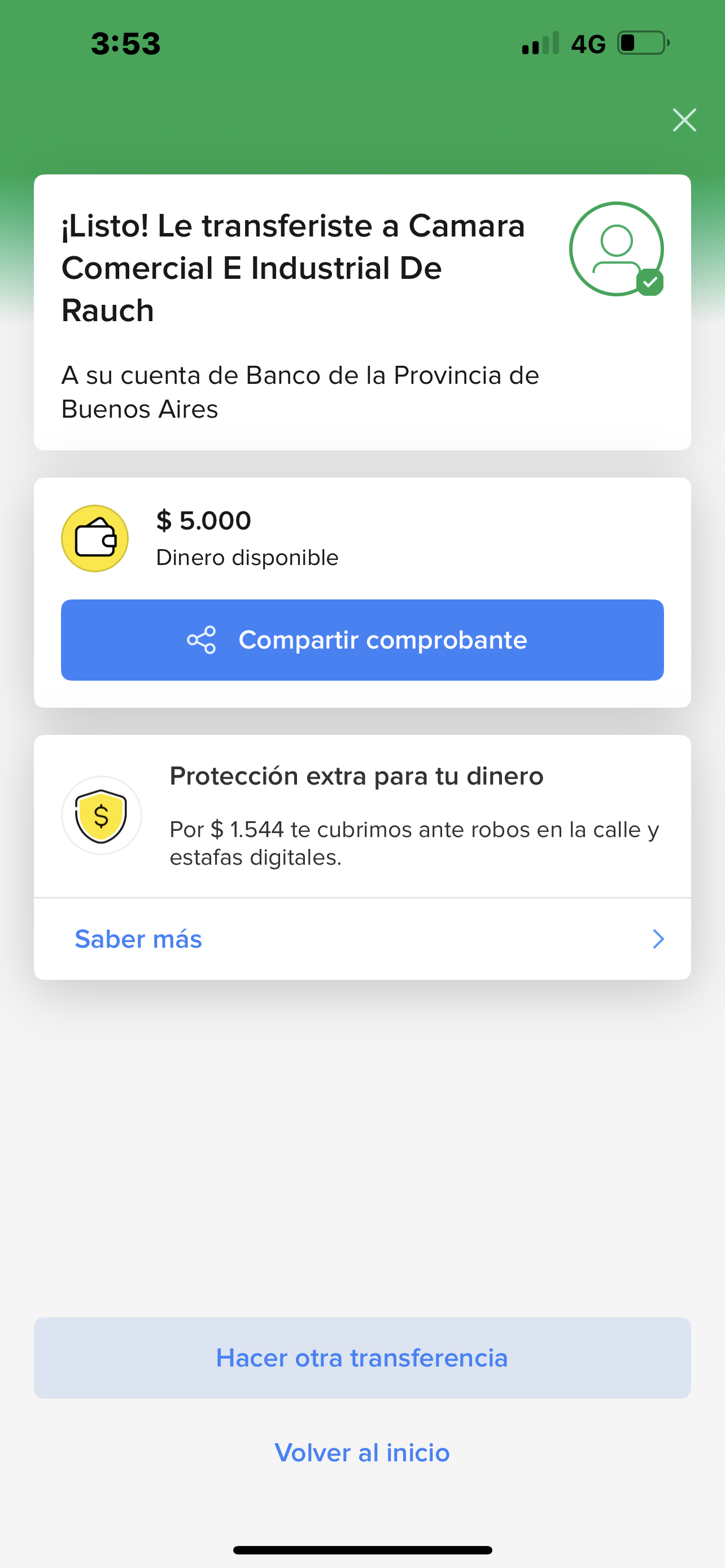Close the transfer confirmation screen
725x1568 pixels.
click(684, 120)
